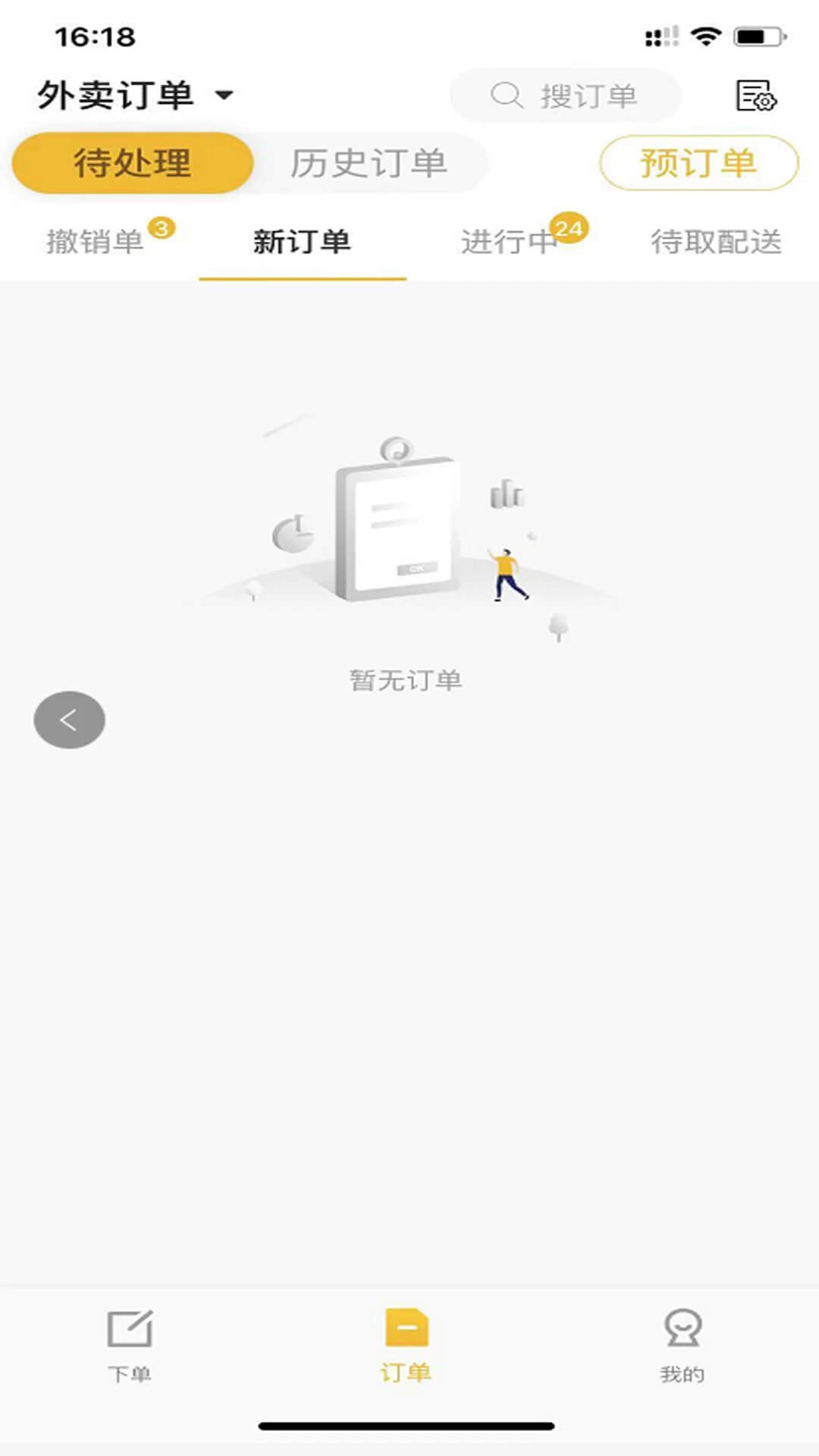The image size is (819, 1456).
Task: Select the 新订单 tab
Action: (x=302, y=242)
